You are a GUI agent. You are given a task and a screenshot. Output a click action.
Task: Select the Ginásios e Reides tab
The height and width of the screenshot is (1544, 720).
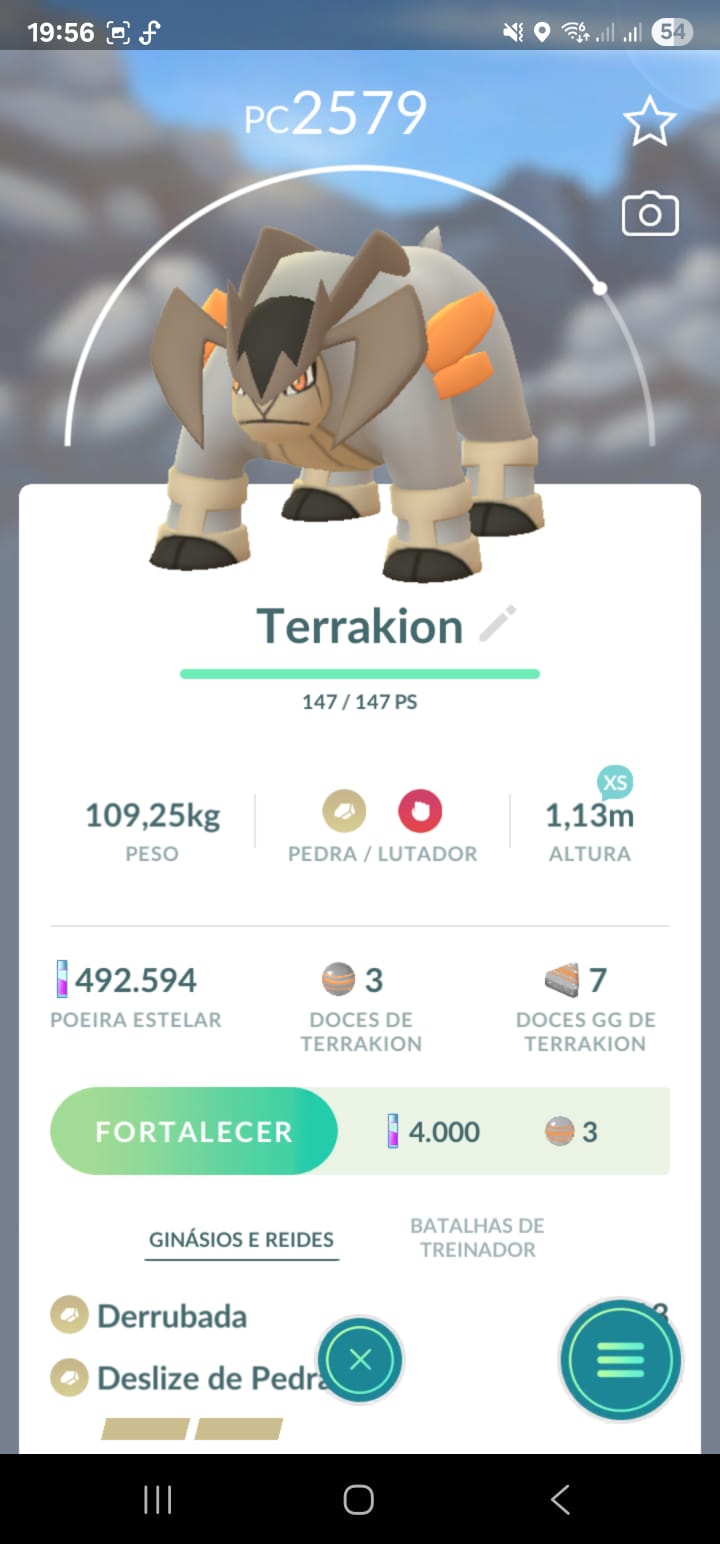point(241,1239)
